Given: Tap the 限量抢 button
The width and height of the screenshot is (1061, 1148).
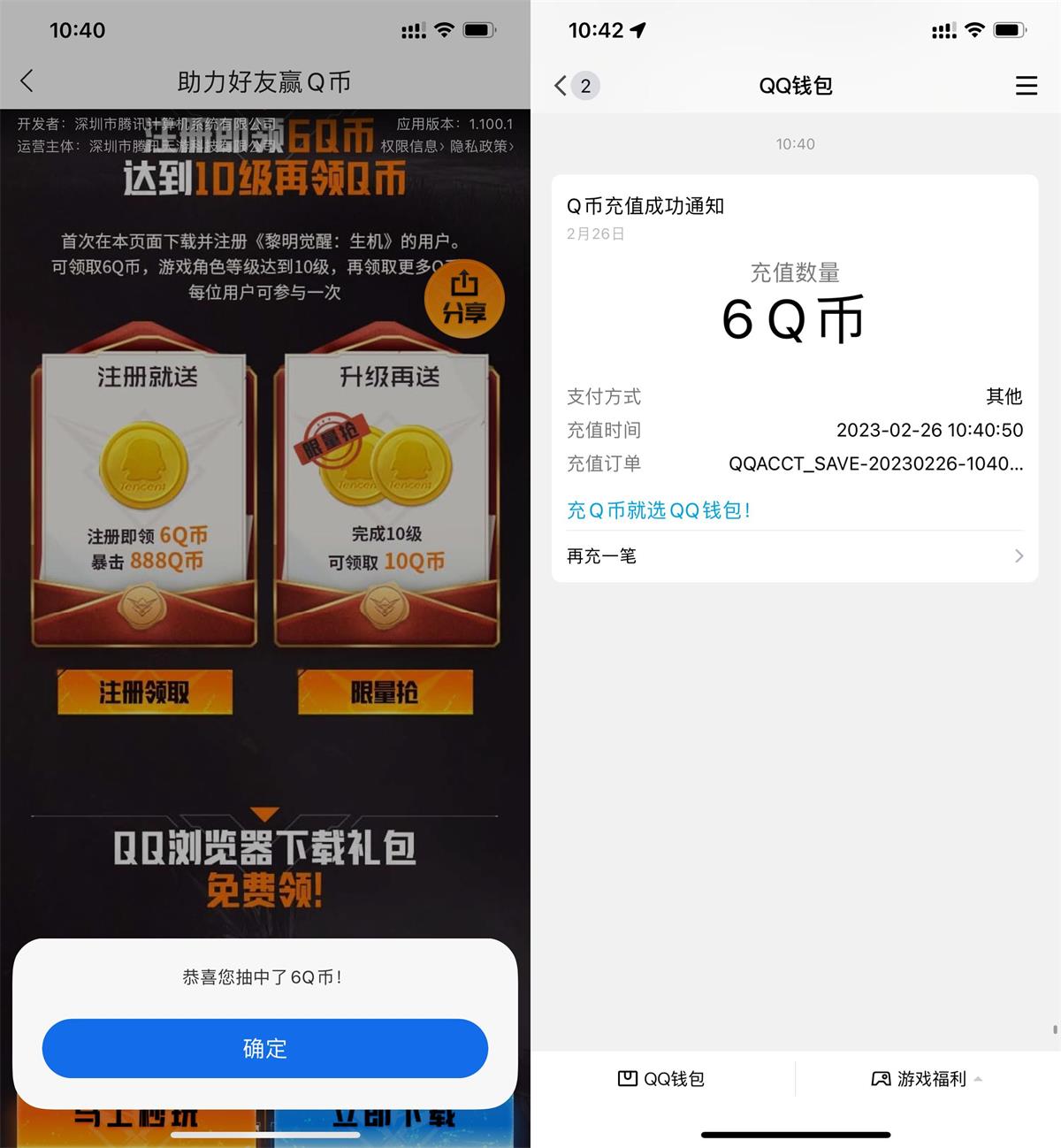Looking at the screenshot, I should click(x=385, y=692).
